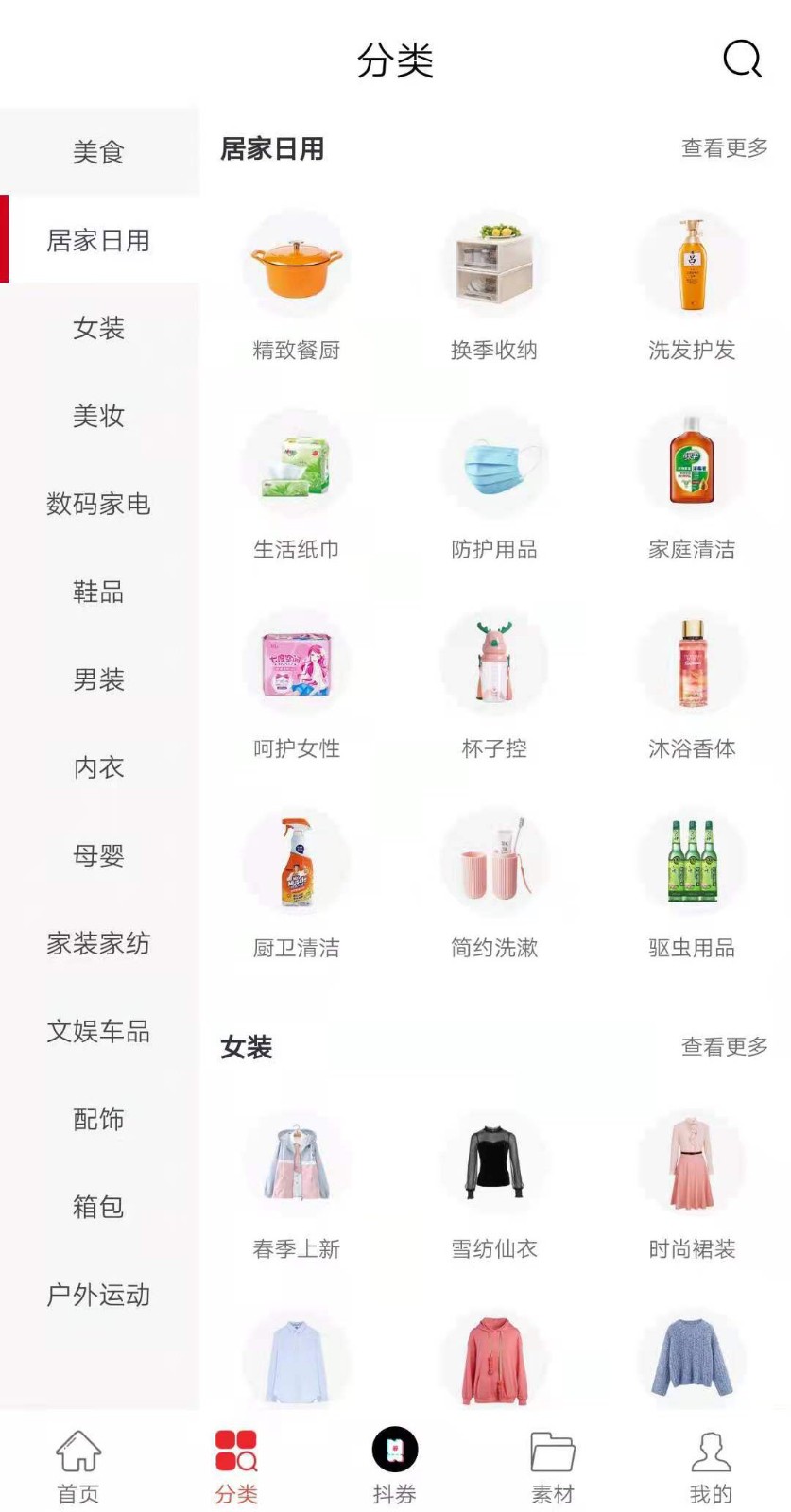
Task: Select the 数码家电 sidebar category
Action: pos(99,504)
